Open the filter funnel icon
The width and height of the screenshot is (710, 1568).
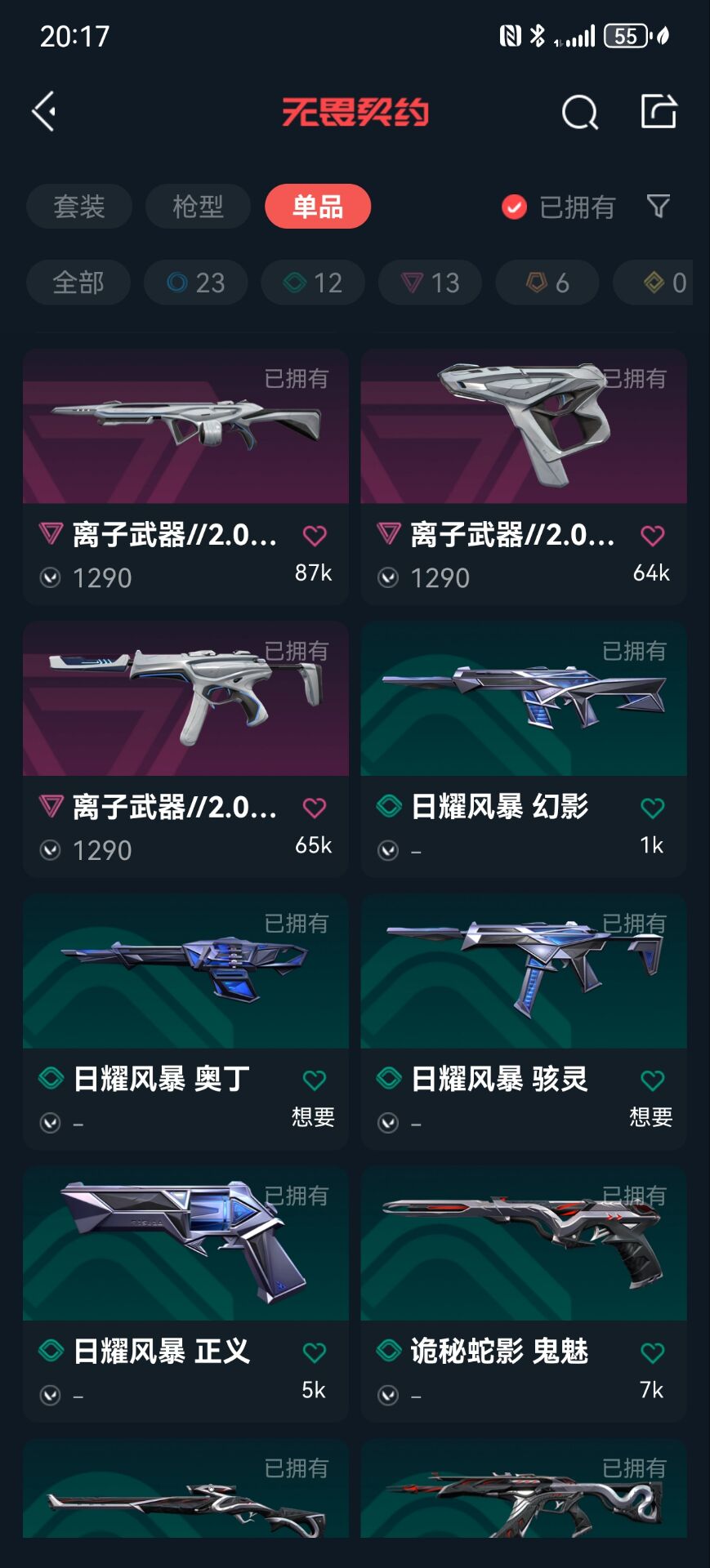pyautogui.click(x=659, y=207)
